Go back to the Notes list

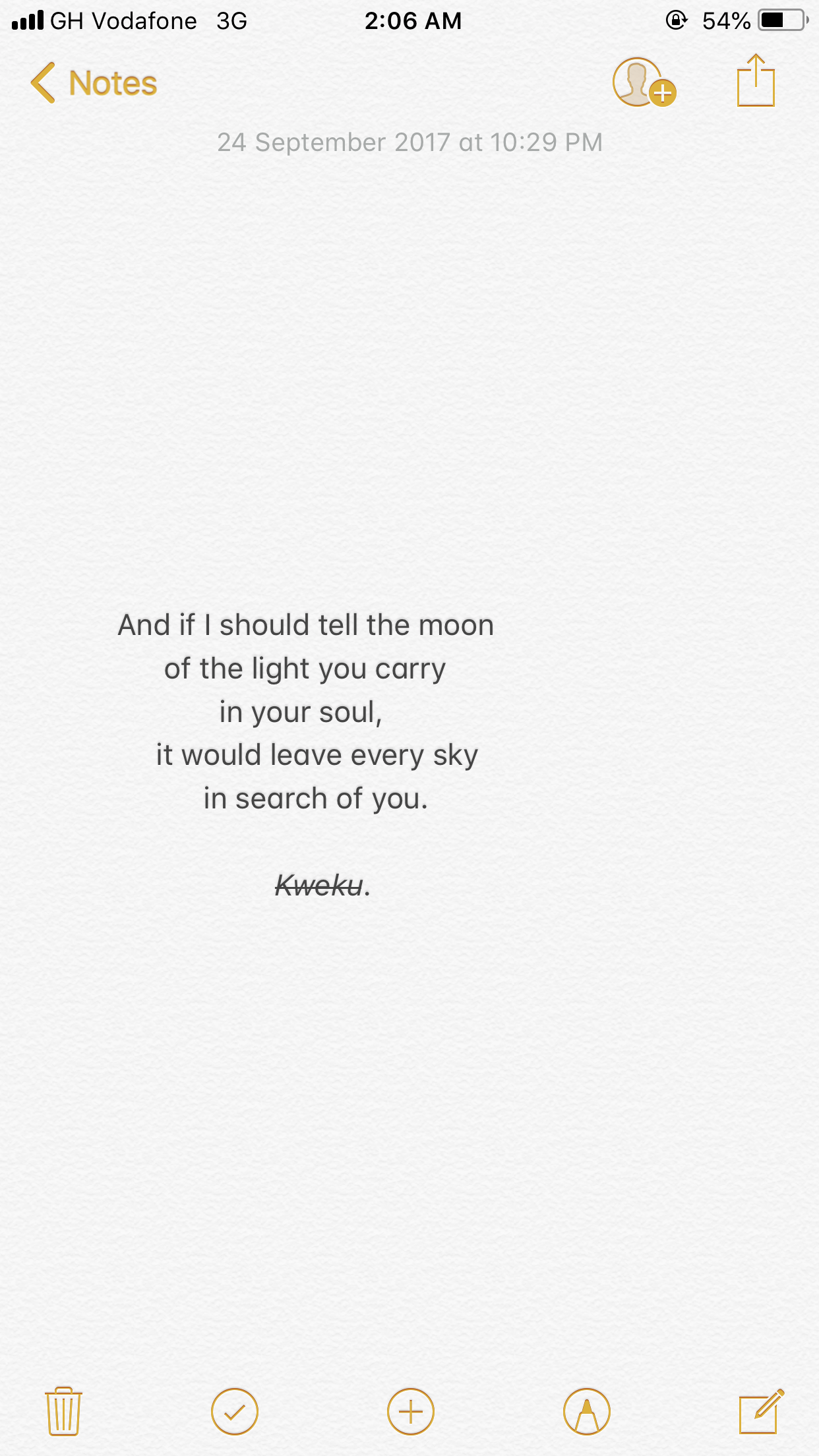tap(94, 84)
